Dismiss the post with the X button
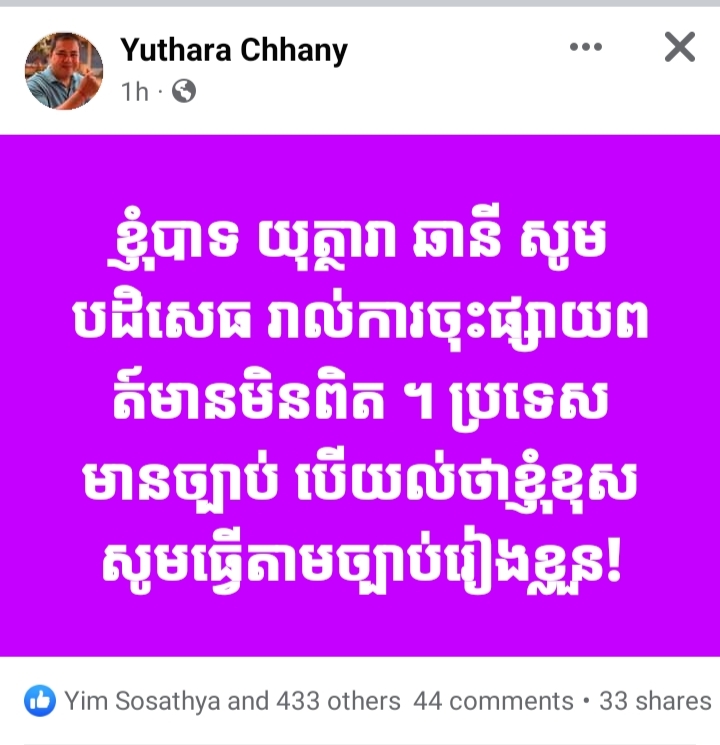The height and width of the screenshot is (745, 720). [679, 46]
